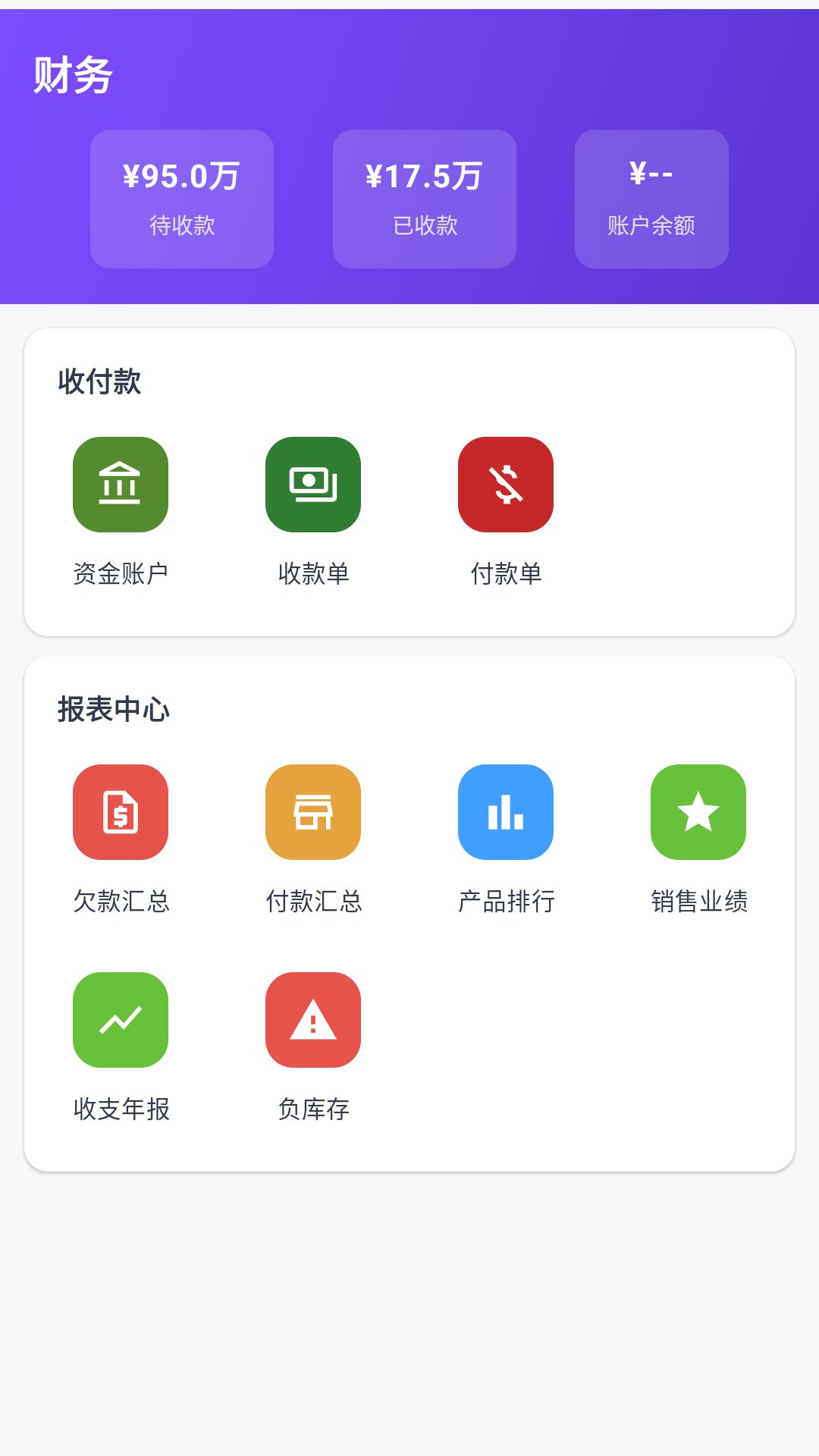This screenshot has width=819, height=1456.
Task: Open the 销售业绩 star icon
Action: pyautogui.click(x=698, y=812)
